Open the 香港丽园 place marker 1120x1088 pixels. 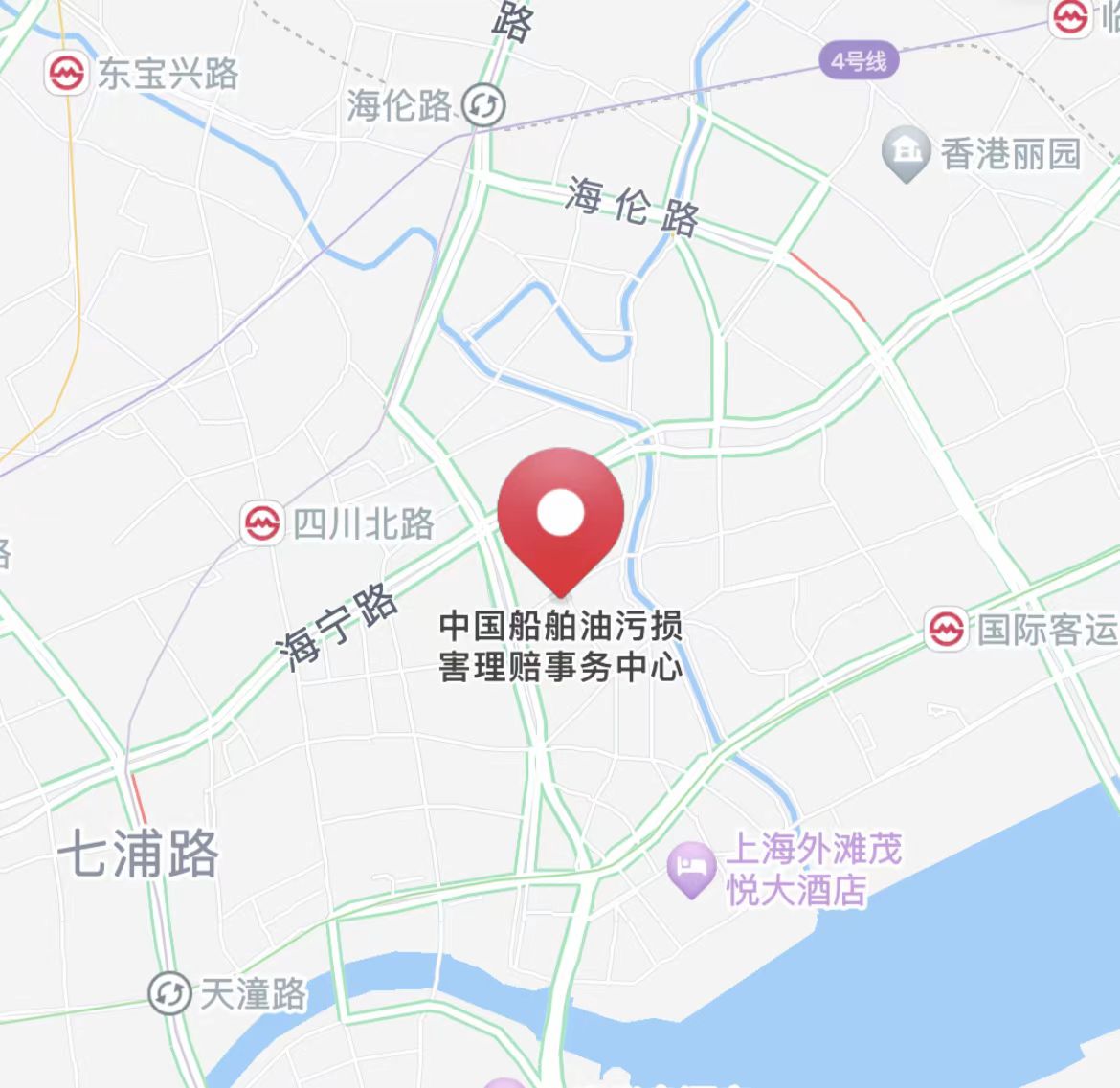coord(906,154)
